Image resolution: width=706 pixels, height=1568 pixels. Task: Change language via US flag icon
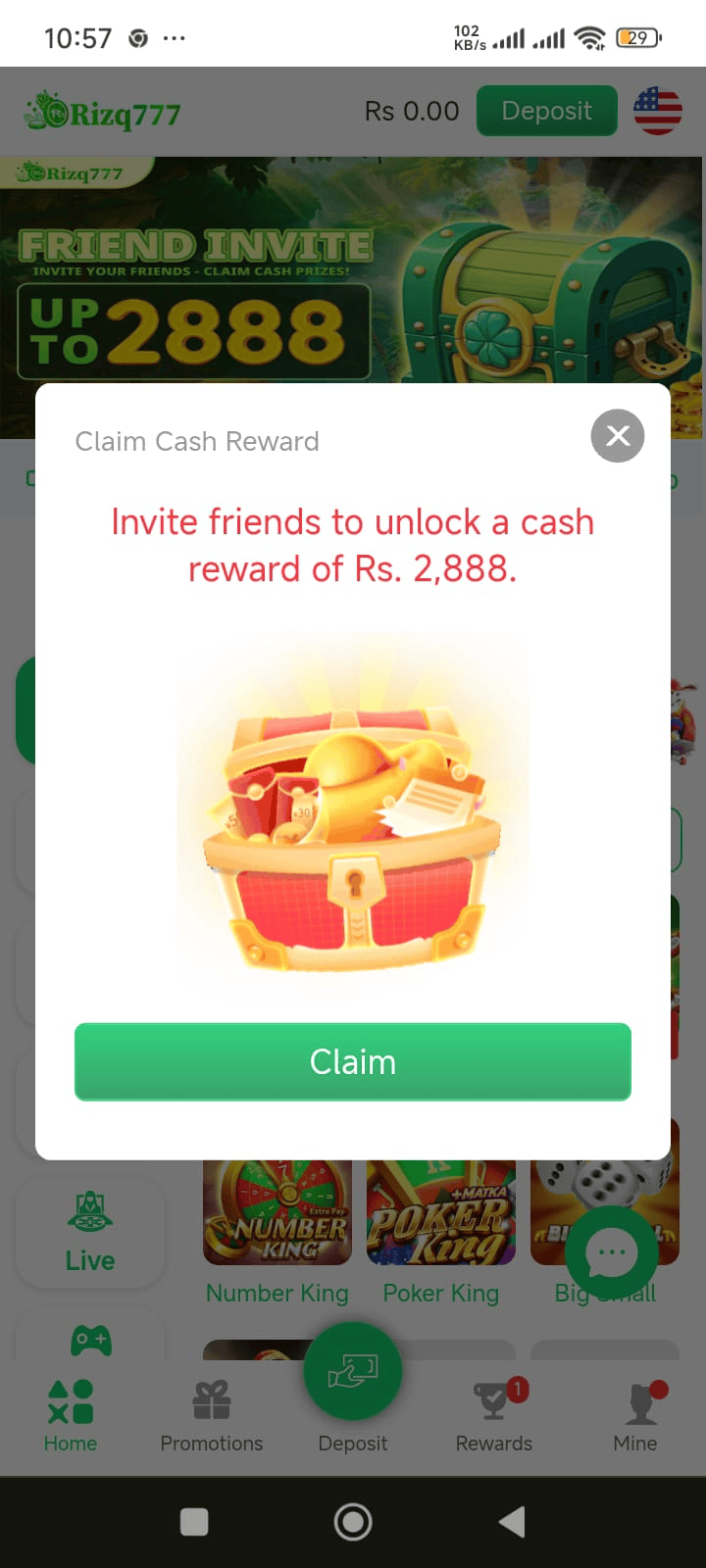click(658, 111)
